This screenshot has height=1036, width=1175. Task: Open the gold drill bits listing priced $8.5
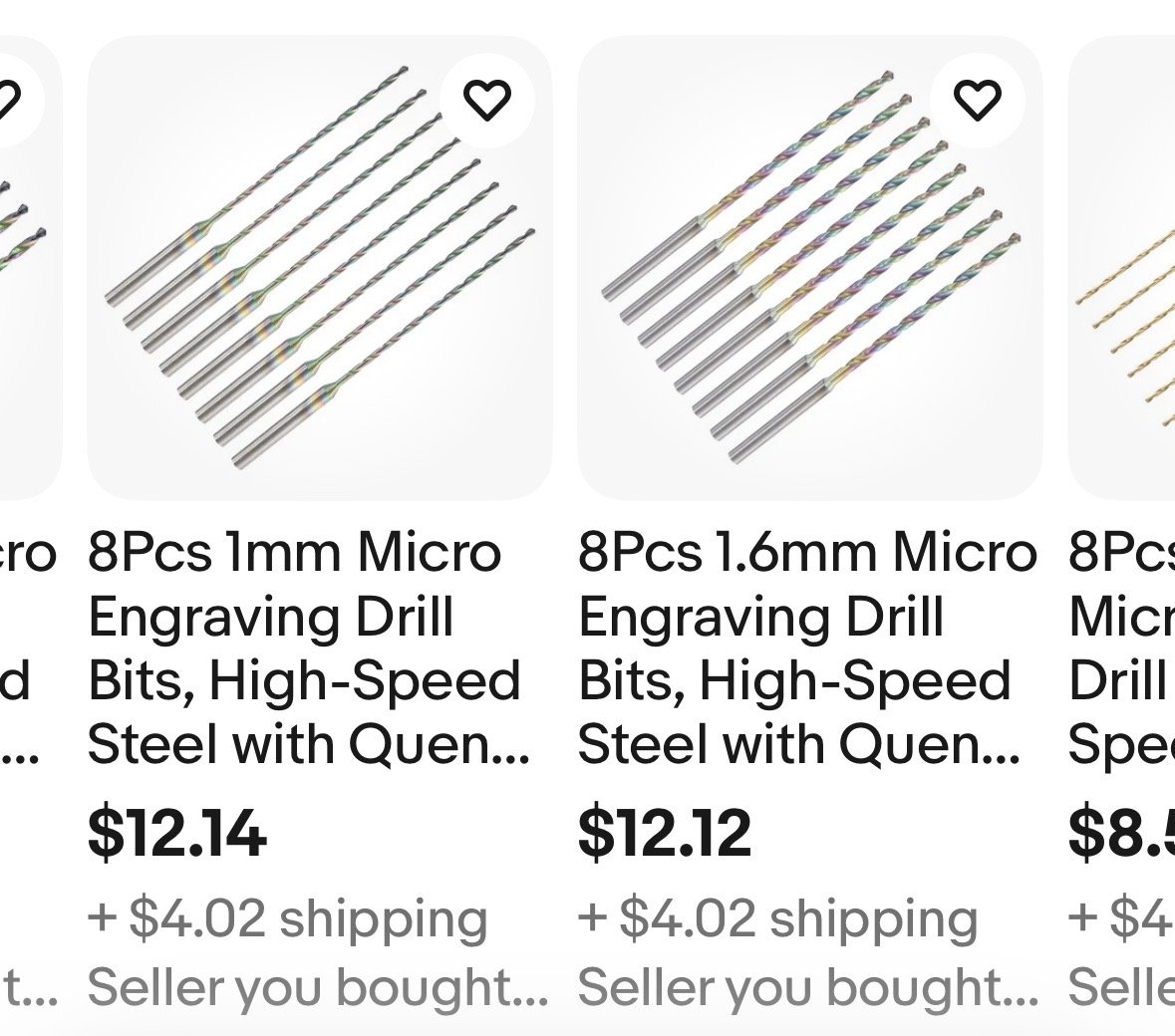pos(1123,647)
